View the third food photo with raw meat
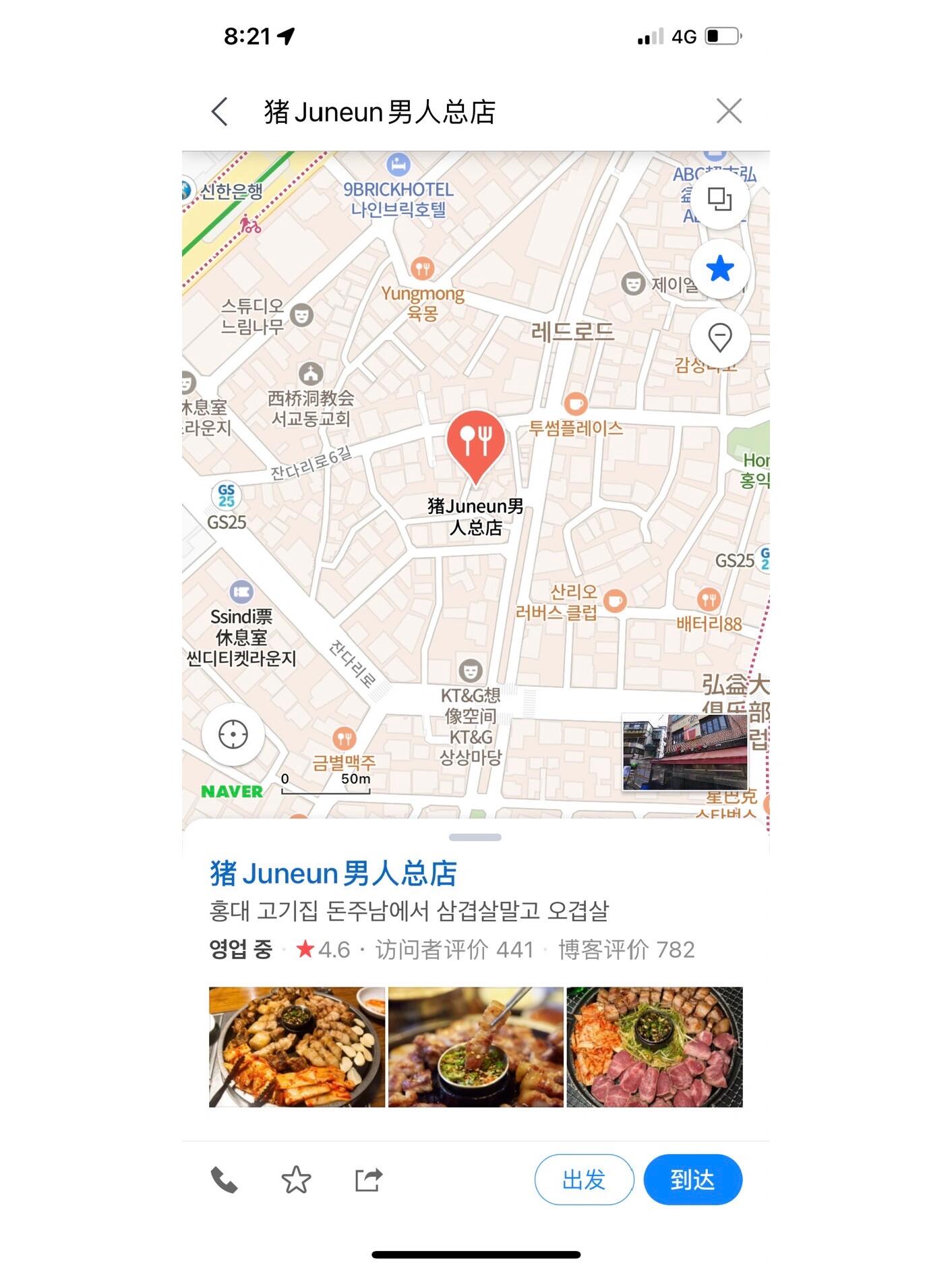Image resolution: width=952 pixels, height=1270 pixels. pyautogui.click(x=654, y=1047)
